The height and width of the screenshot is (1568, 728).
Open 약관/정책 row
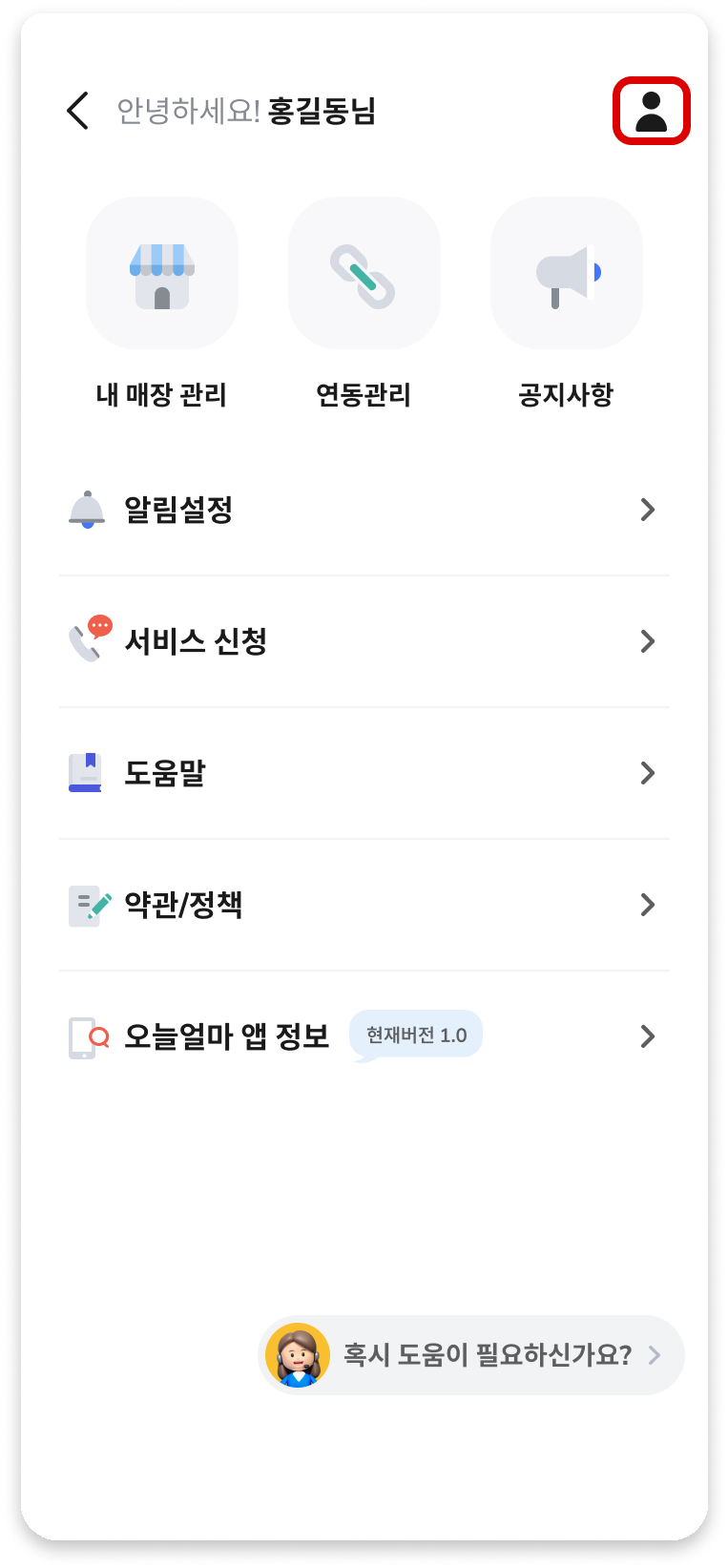(x=364, y=905)
